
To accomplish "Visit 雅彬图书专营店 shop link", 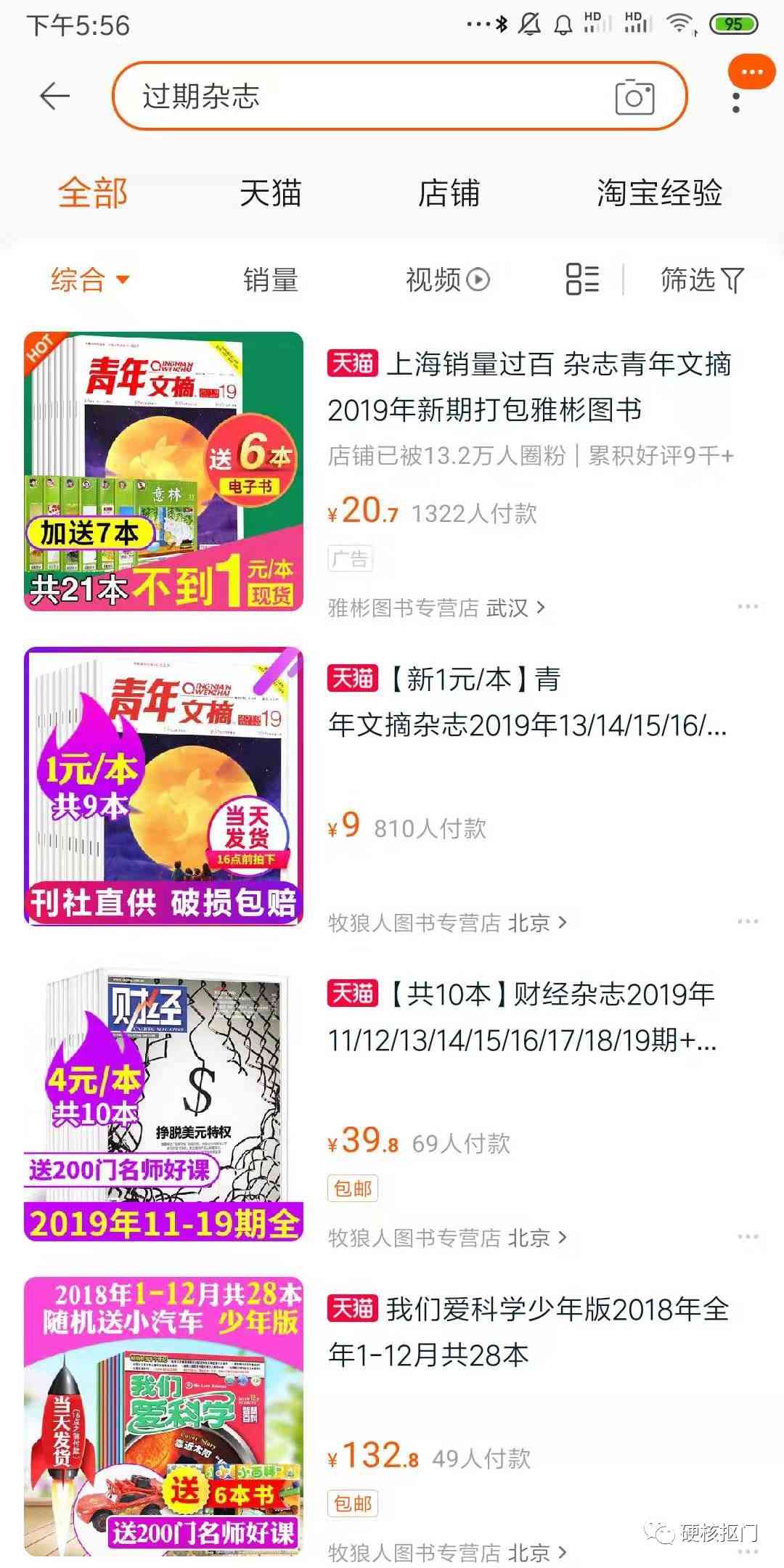I will pyautogui.click(x=436, y=608).
